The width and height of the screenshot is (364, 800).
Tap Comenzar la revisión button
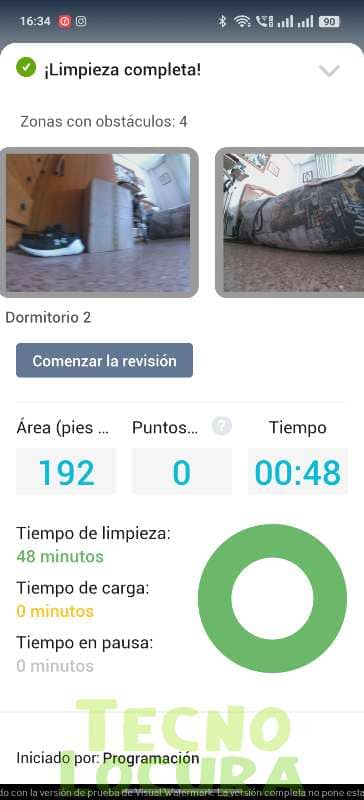coord(104,360)
